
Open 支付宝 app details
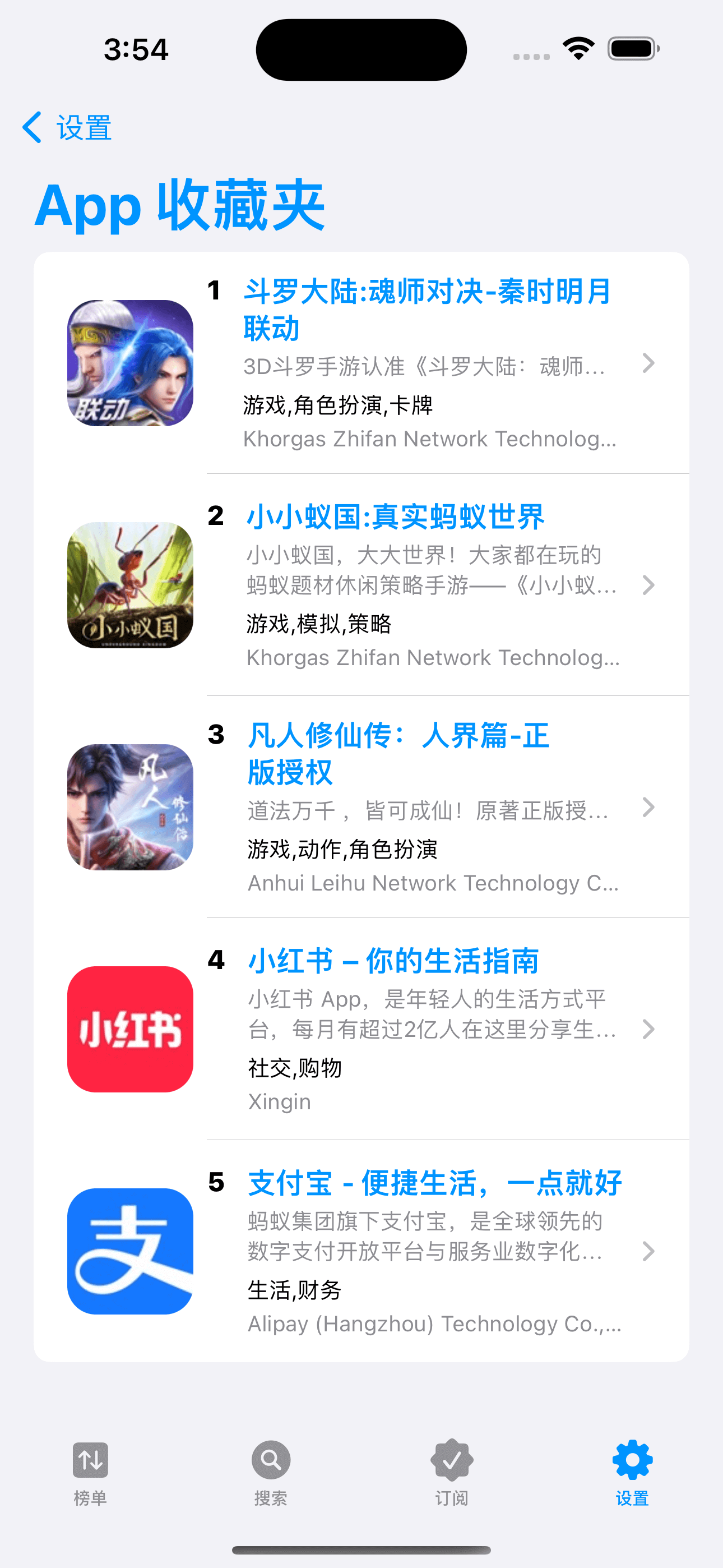point(426,1252)
